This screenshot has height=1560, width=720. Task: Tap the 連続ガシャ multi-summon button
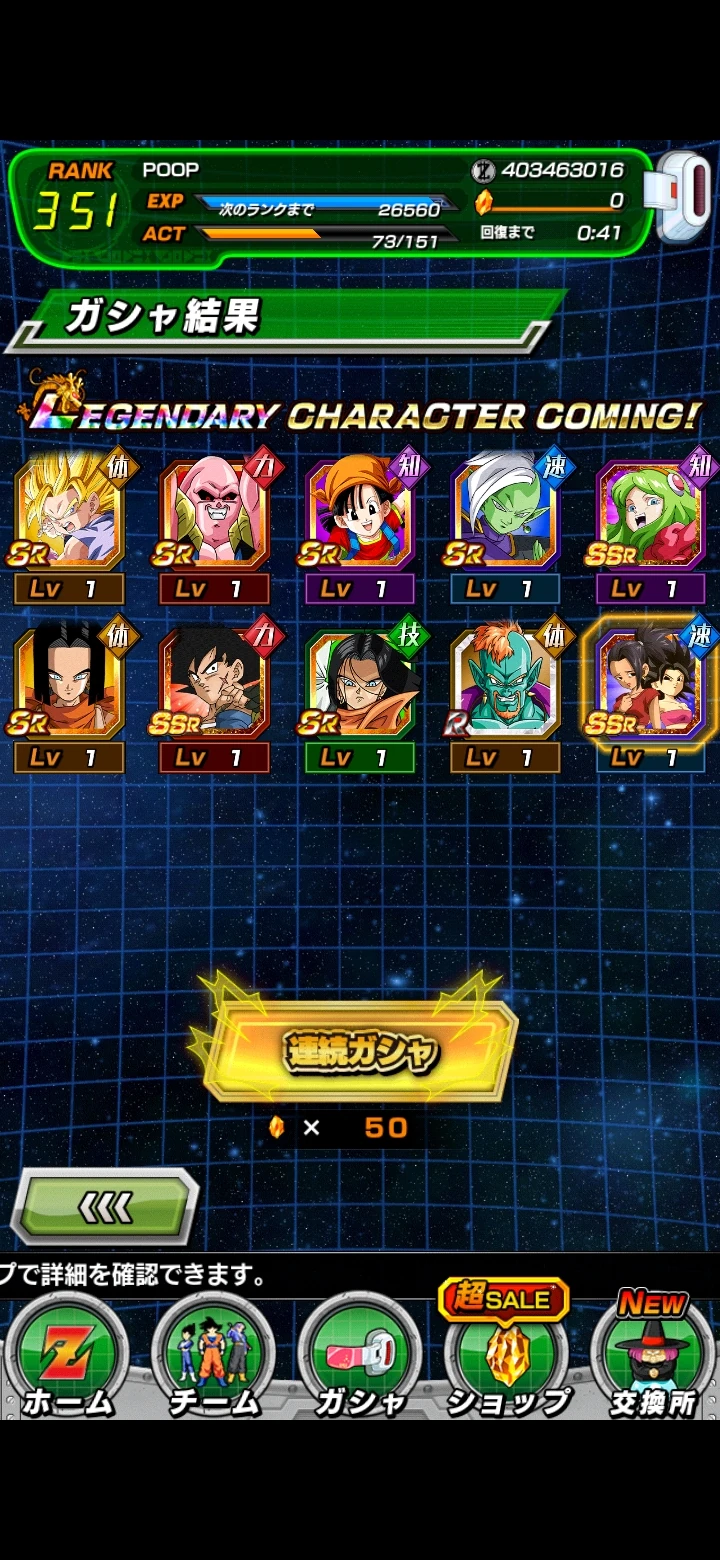(360, 1048)
